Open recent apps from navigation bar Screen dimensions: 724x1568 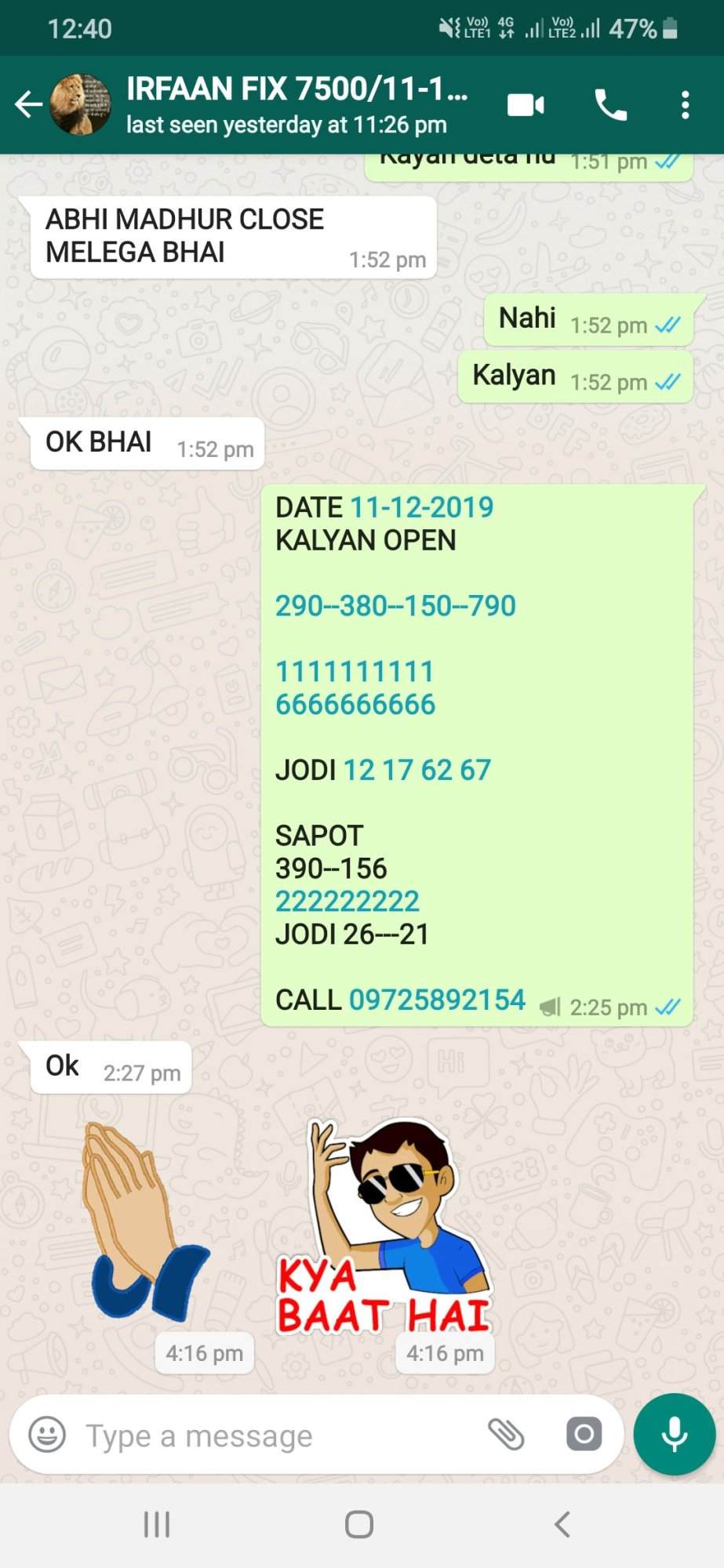coord(157,1525)
